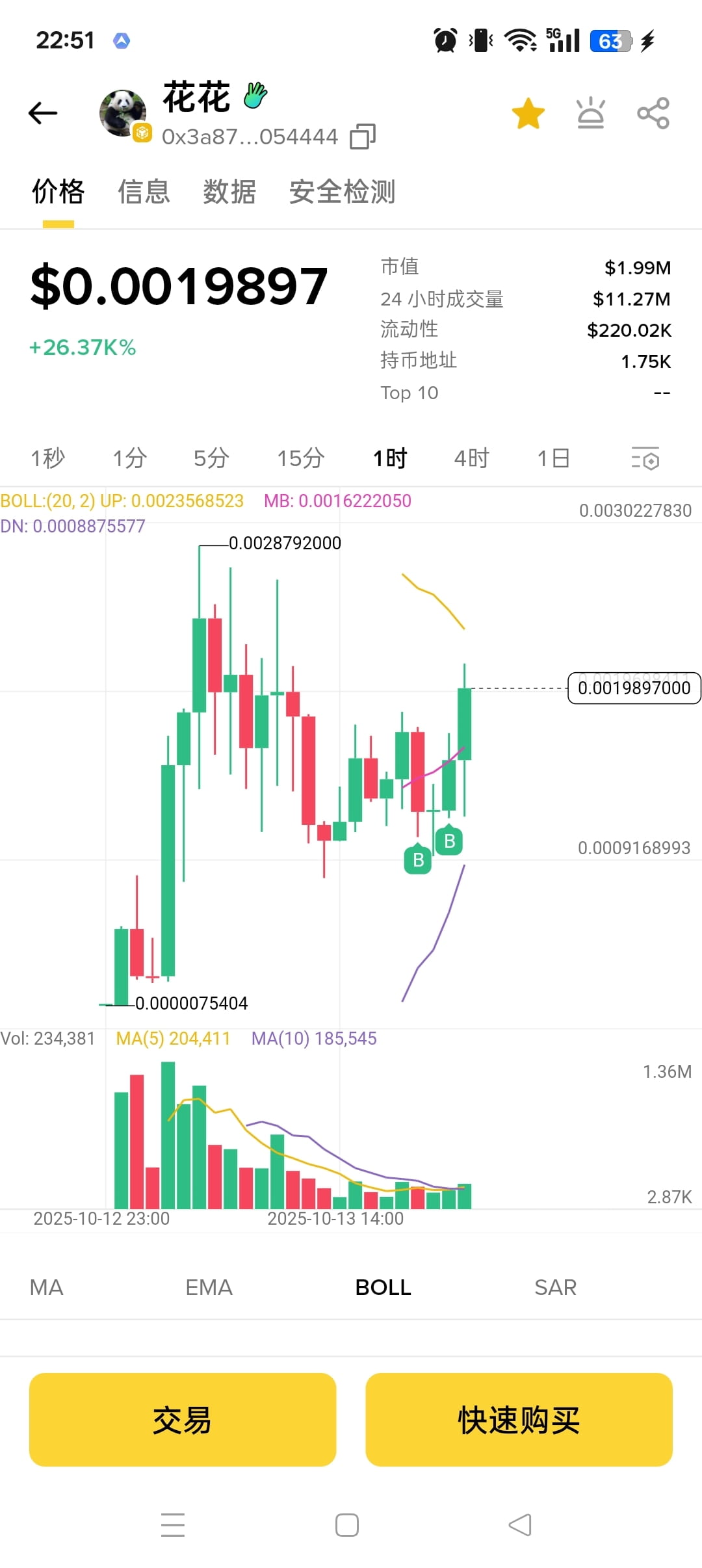Select the 15分 chart interval
This screenshot has height=1568, width=702.
300,458
